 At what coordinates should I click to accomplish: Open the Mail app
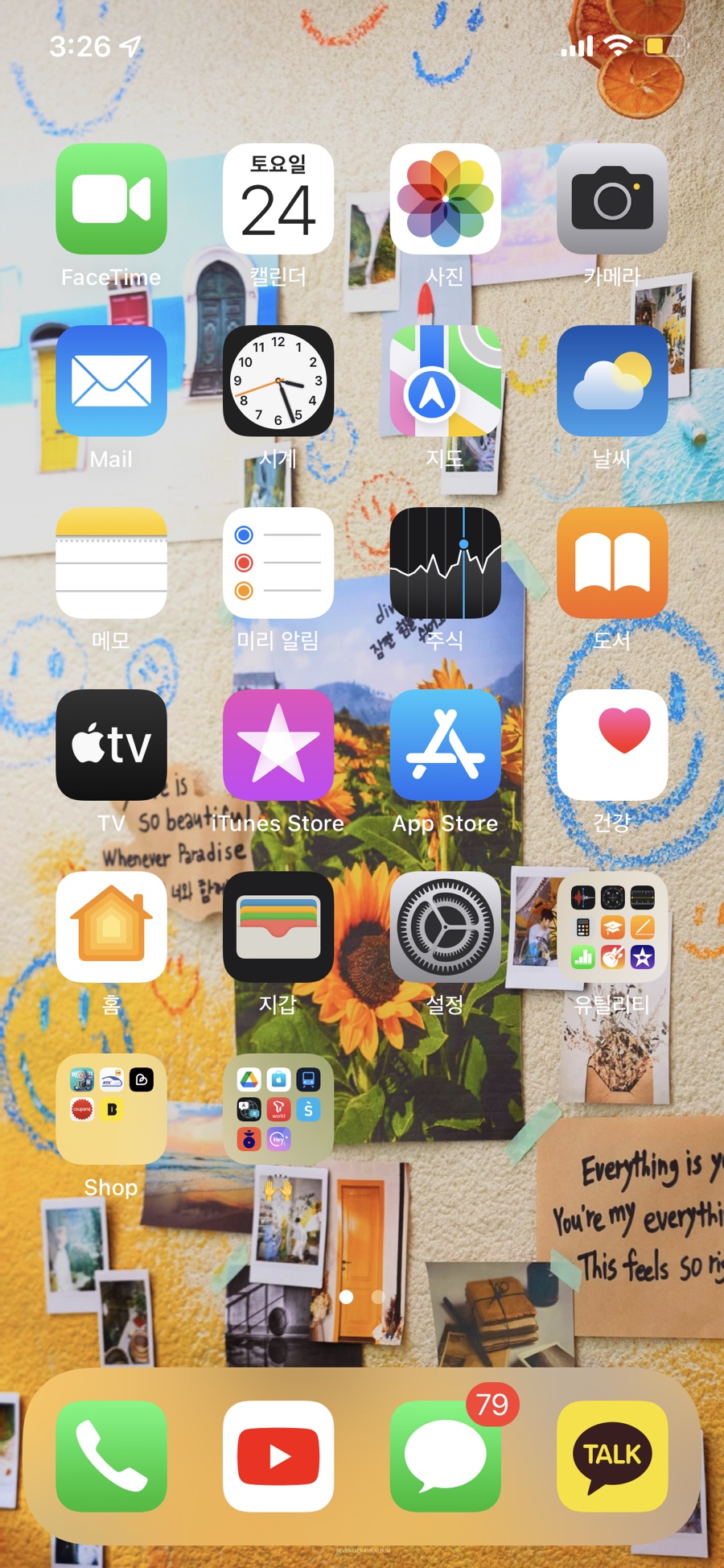click(x=111, y=381)
